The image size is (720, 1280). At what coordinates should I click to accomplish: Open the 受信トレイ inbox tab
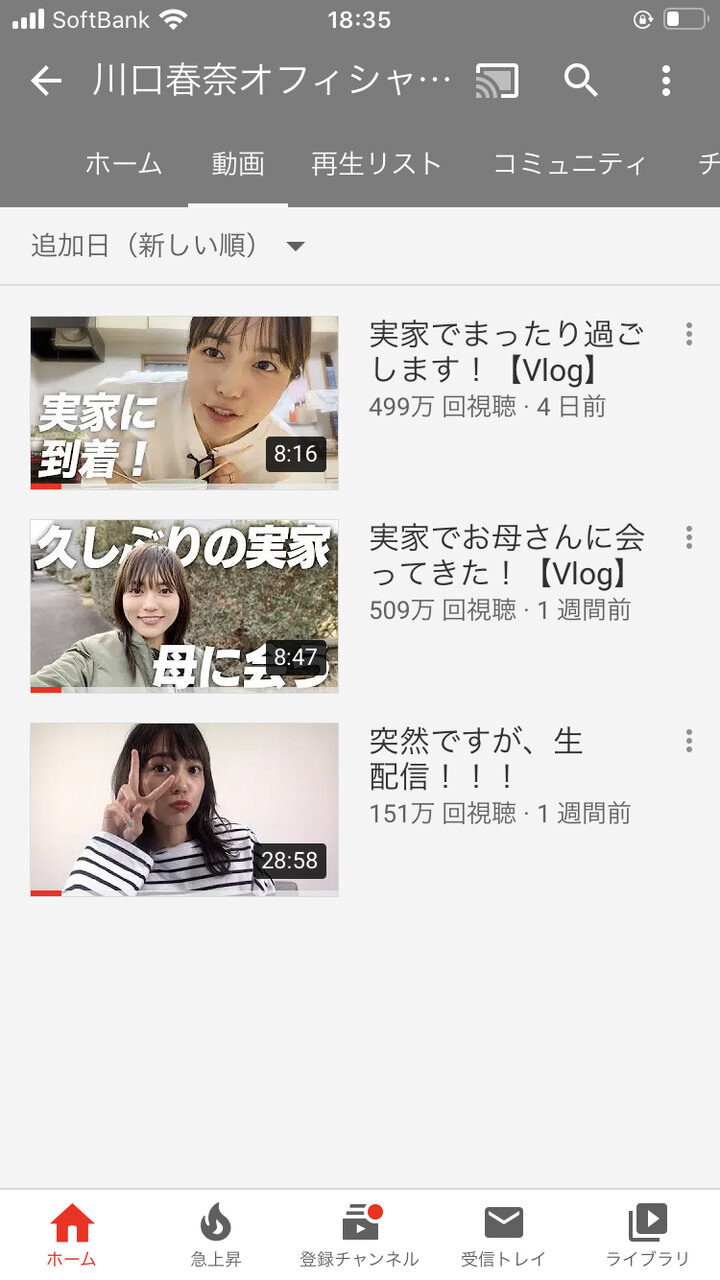click(504, 1235)
